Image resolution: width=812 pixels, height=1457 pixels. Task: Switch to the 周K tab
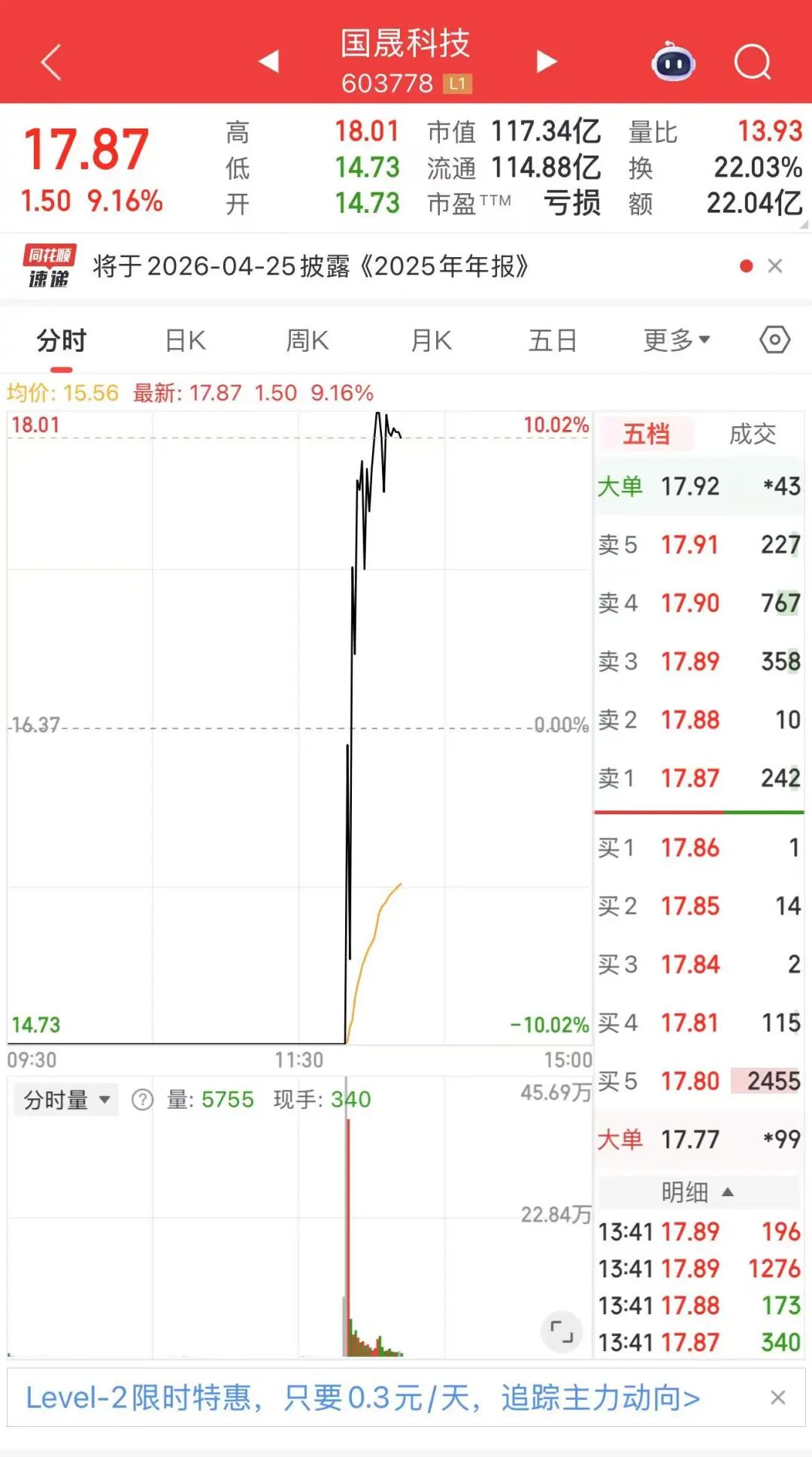[308, 341]
